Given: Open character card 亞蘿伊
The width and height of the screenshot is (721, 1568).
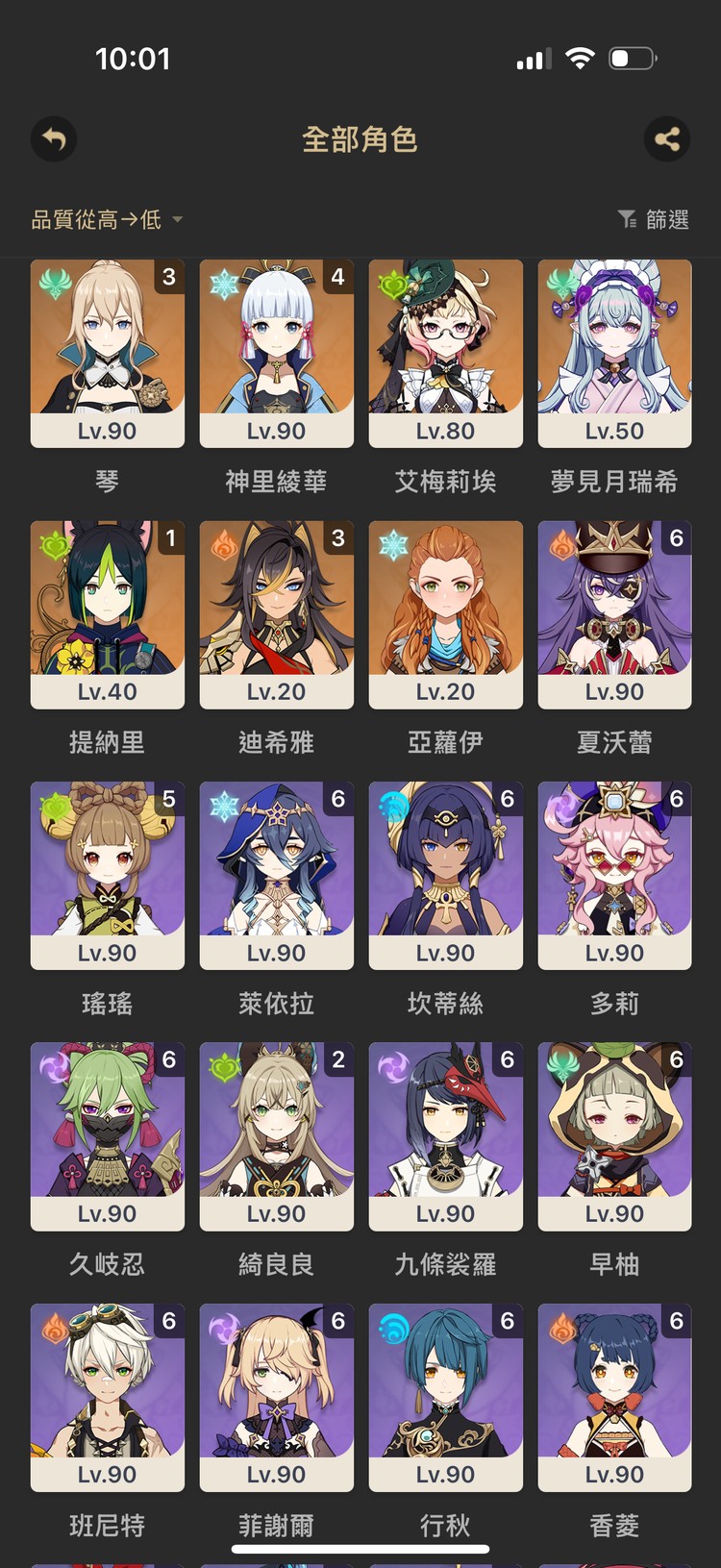Looking at the screenshot, I should (445, 614).
